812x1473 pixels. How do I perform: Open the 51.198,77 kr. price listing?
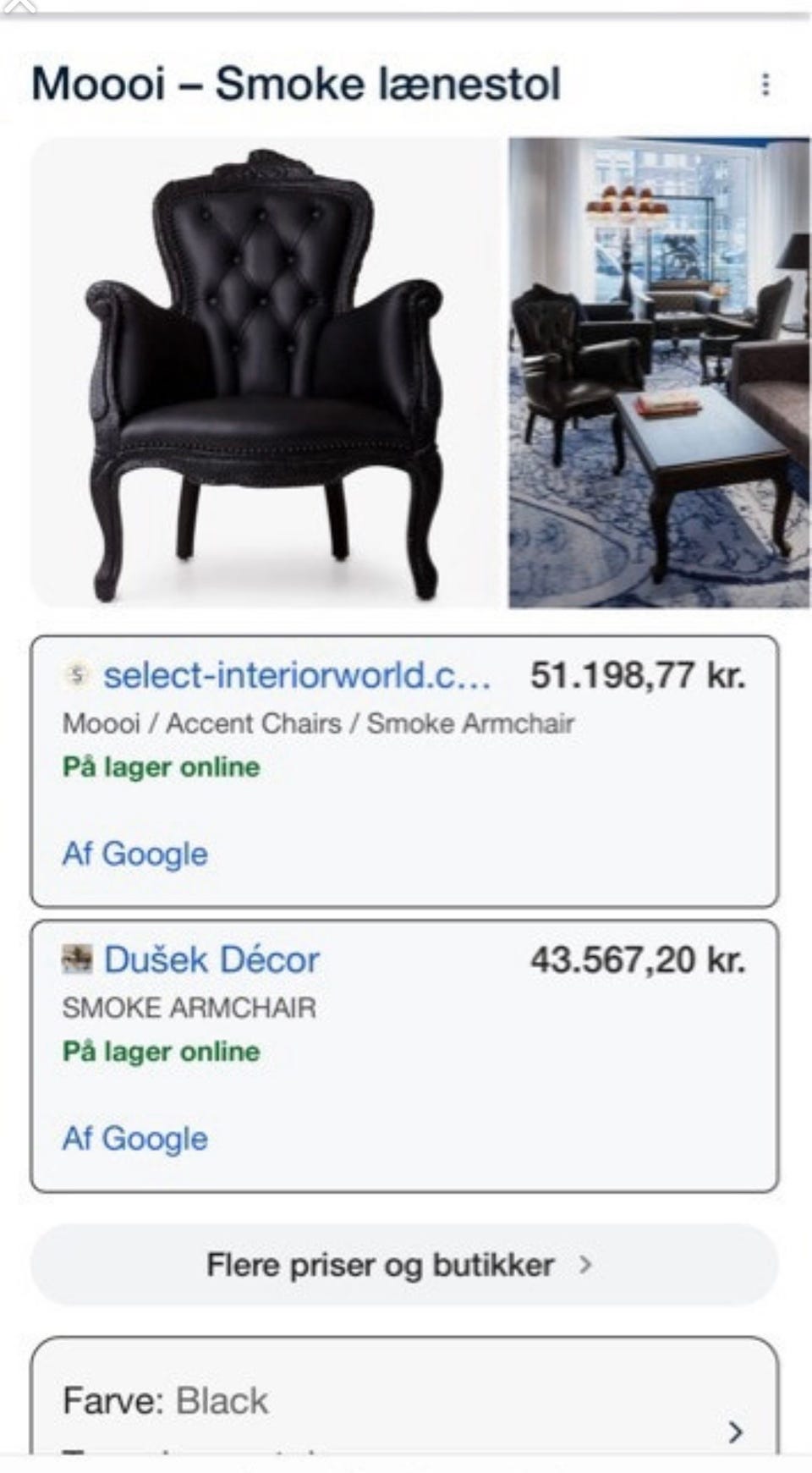(x=638, y=675)
